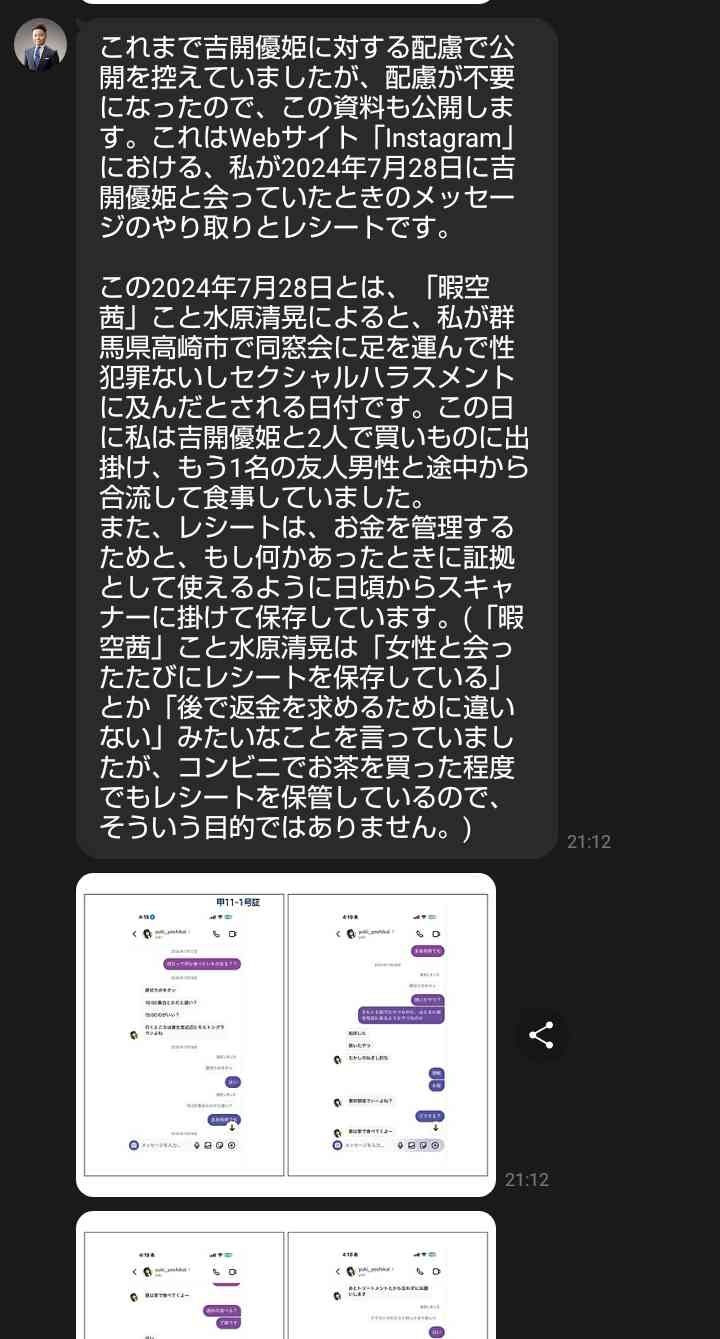Viewport: 720px width, 1339px height.
Task: Share the 21:12 screenshot image
Action: coord(541,1035)
